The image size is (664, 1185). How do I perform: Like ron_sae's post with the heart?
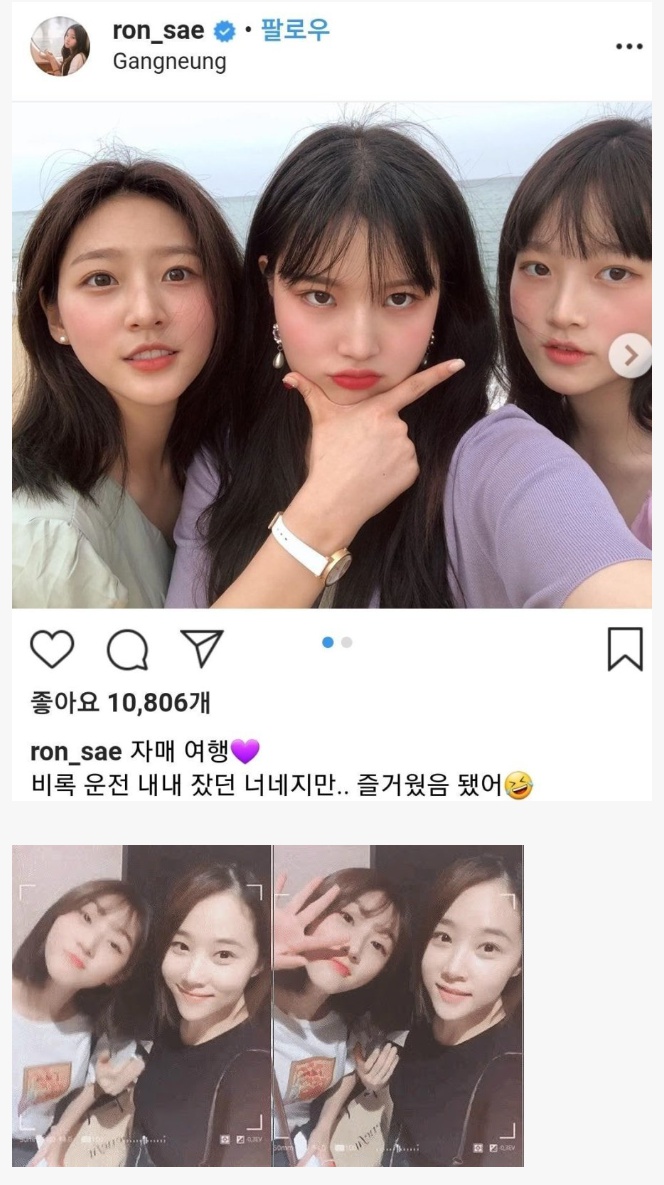[x=52, y=650]
